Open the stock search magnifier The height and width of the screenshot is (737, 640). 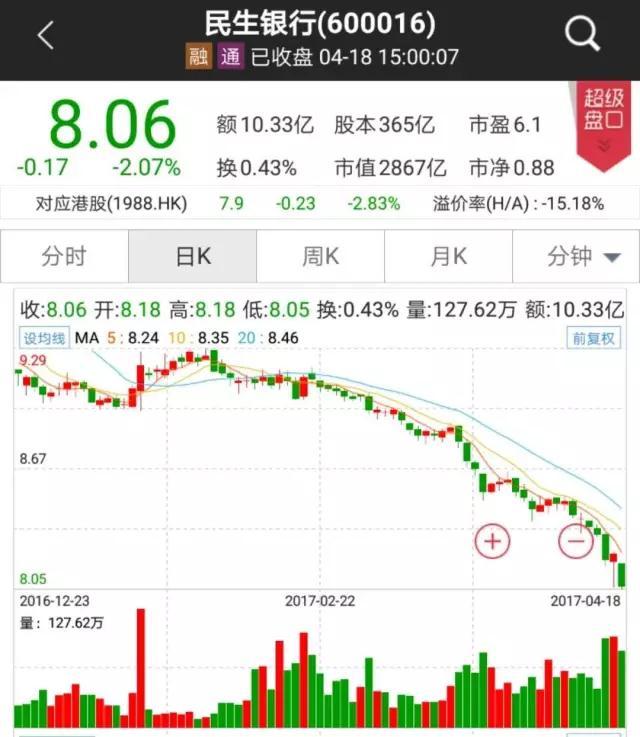pyautogui.click(x=581, y=36)
